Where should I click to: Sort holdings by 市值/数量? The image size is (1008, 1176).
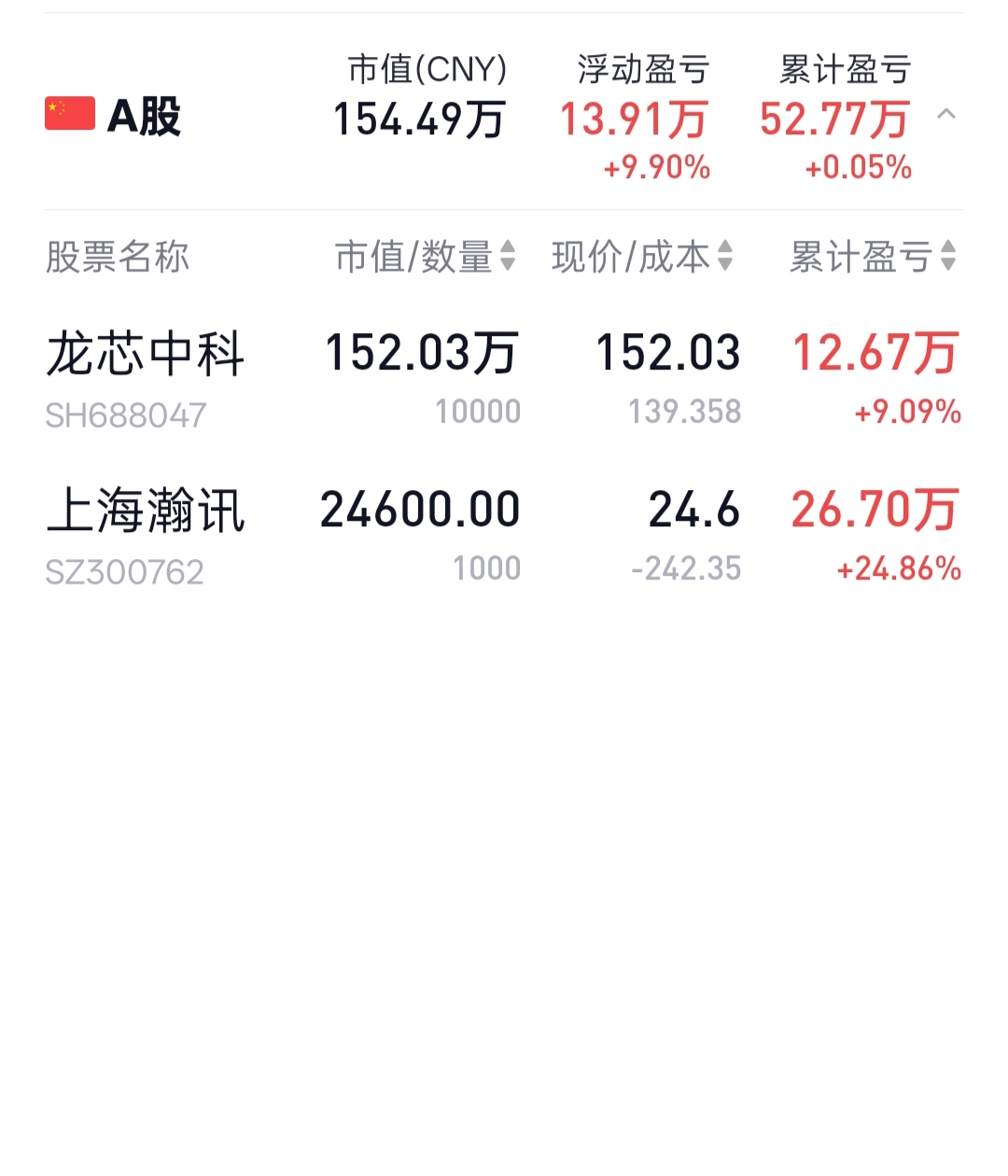[425, 257]
